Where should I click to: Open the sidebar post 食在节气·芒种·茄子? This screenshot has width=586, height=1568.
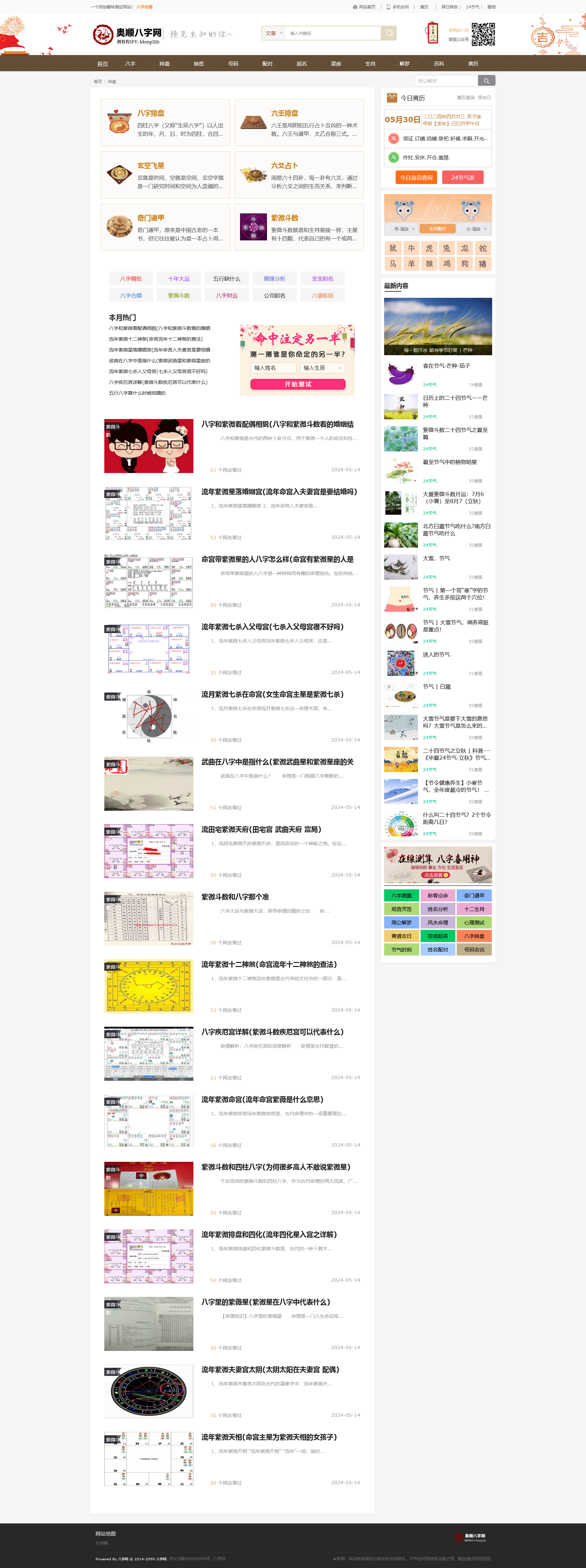click(x=446, y=366)
